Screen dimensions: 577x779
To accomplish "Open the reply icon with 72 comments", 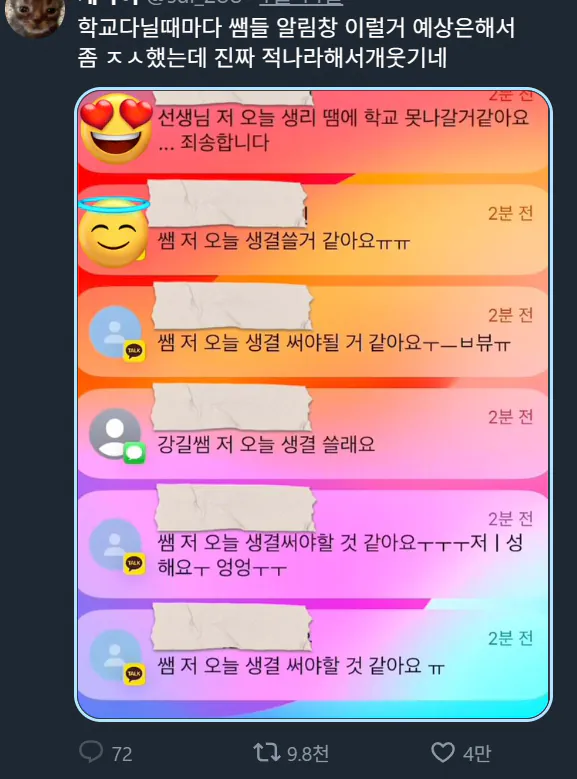I will 91,752.
